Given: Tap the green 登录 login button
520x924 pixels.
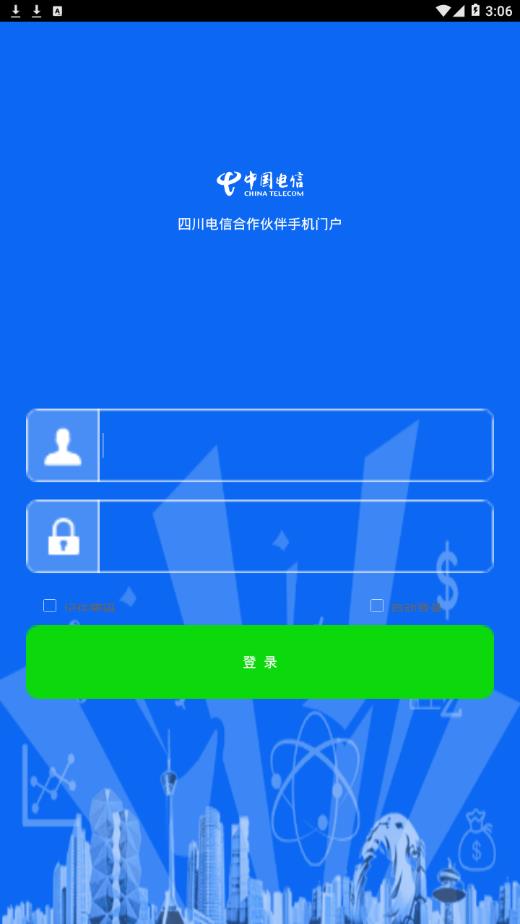Looking at the screenshot, I should click(x=260, y=662).
